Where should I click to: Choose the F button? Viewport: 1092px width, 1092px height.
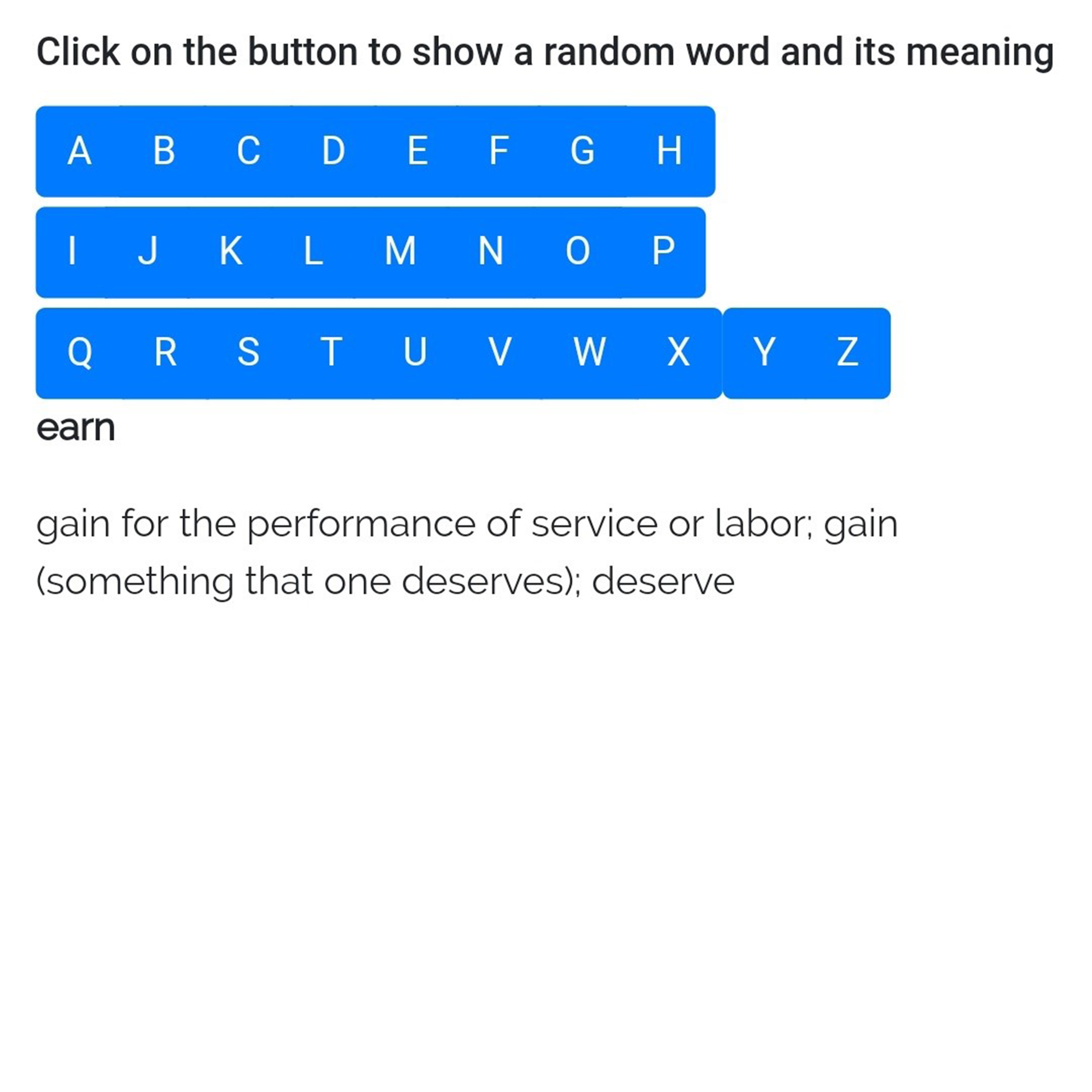[x=499, y=152]
